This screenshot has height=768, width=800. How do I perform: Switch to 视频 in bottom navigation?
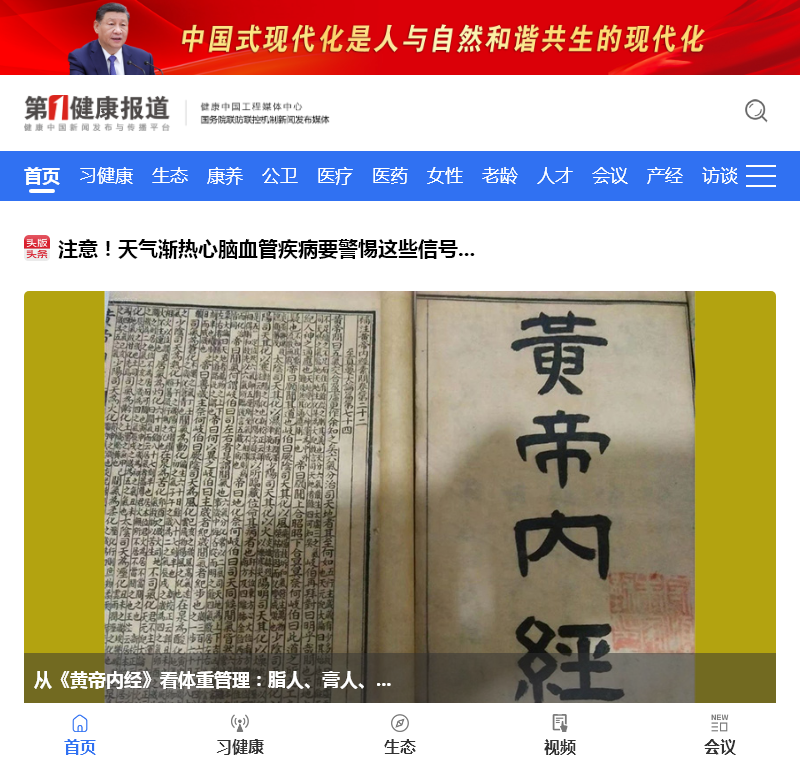(560, 735)
